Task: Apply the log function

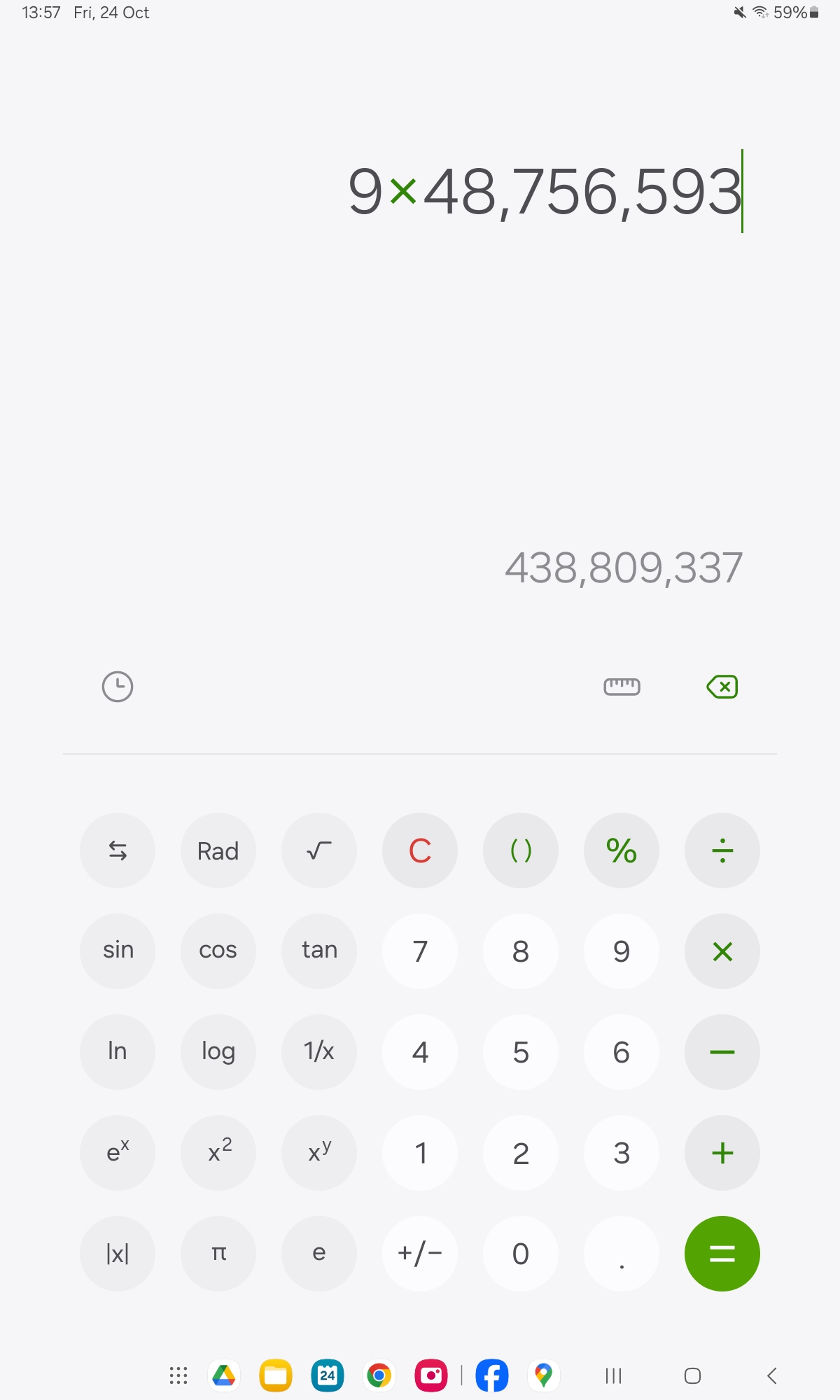Action: tap(218, 1052)
